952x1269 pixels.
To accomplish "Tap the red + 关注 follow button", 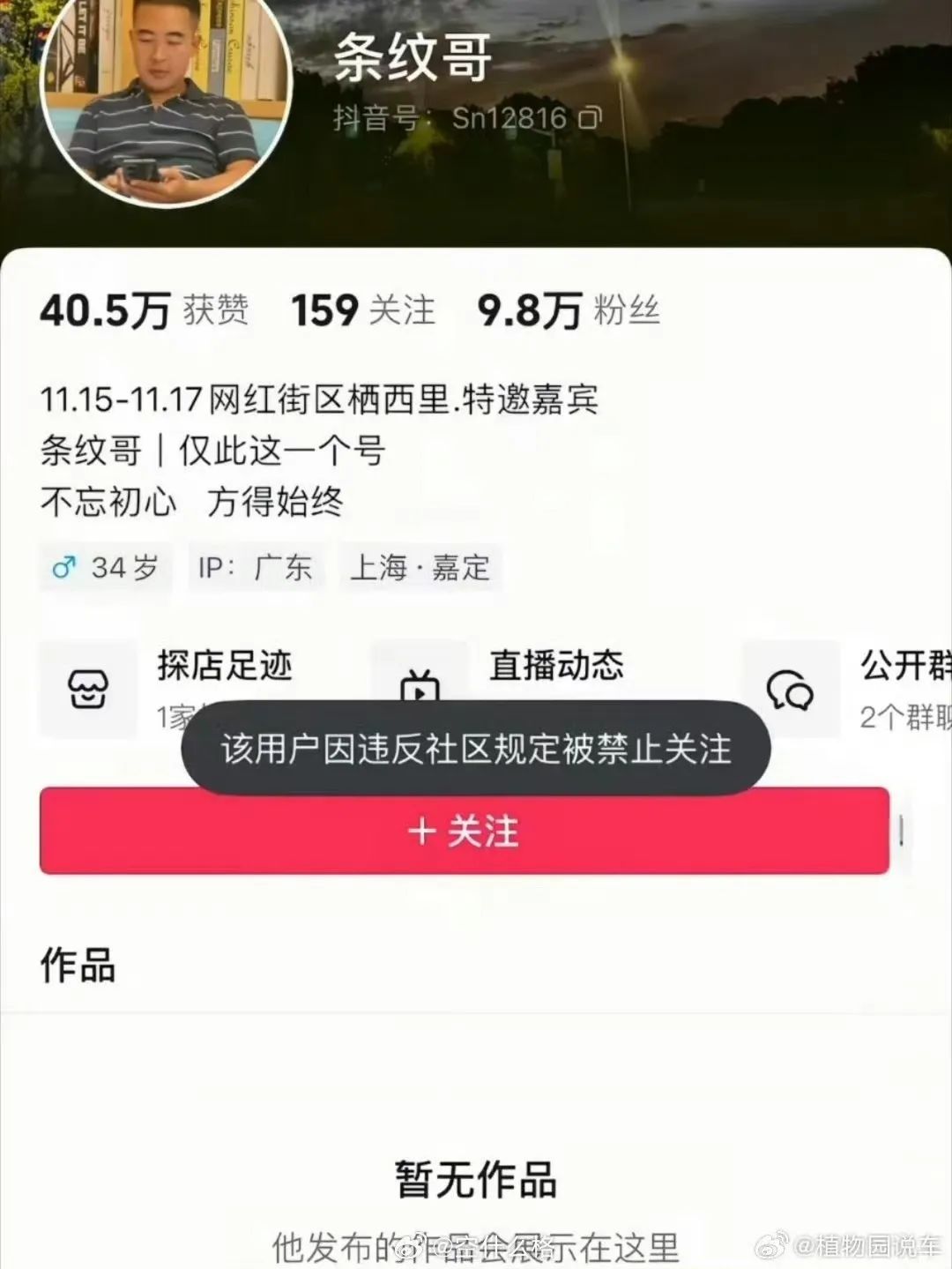I will pos(465,831).
